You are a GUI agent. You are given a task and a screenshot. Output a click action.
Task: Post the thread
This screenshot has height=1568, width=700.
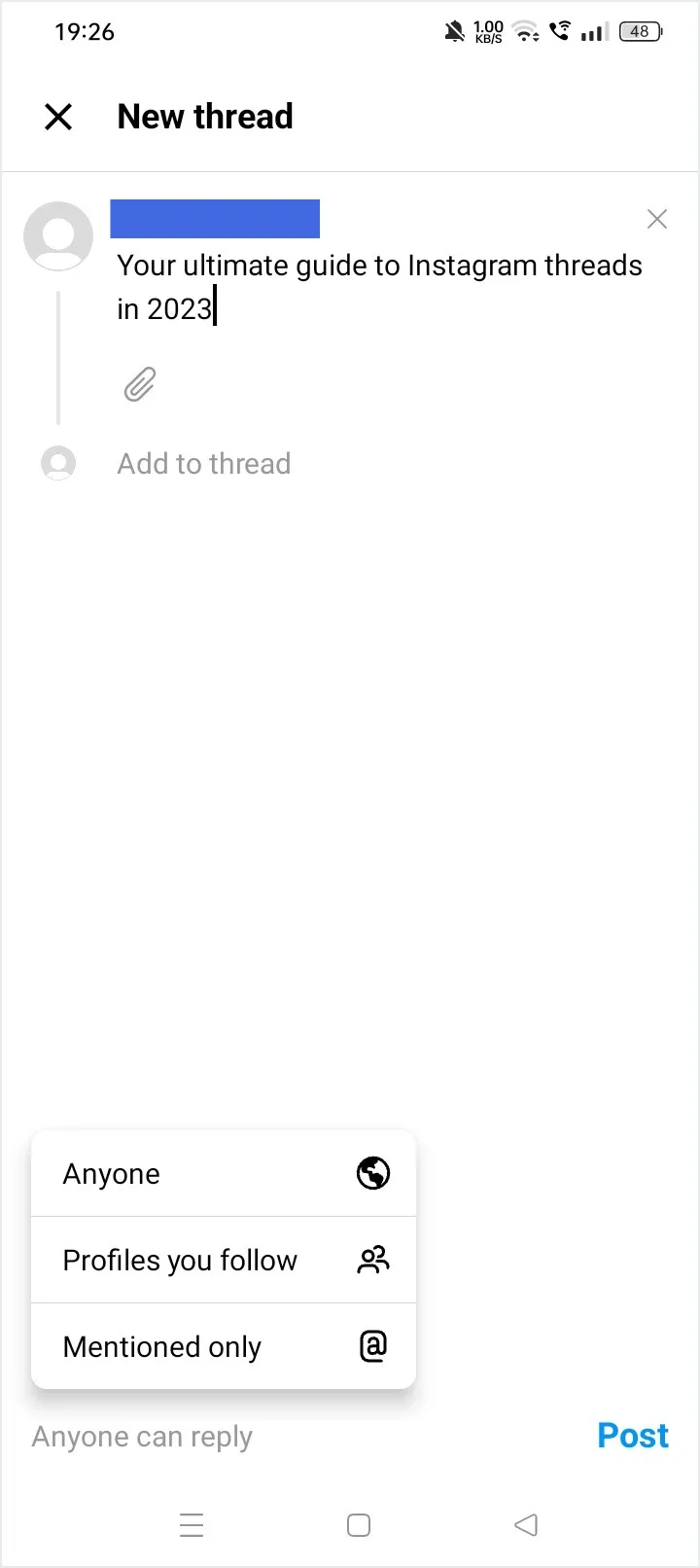click(632, 1436)
